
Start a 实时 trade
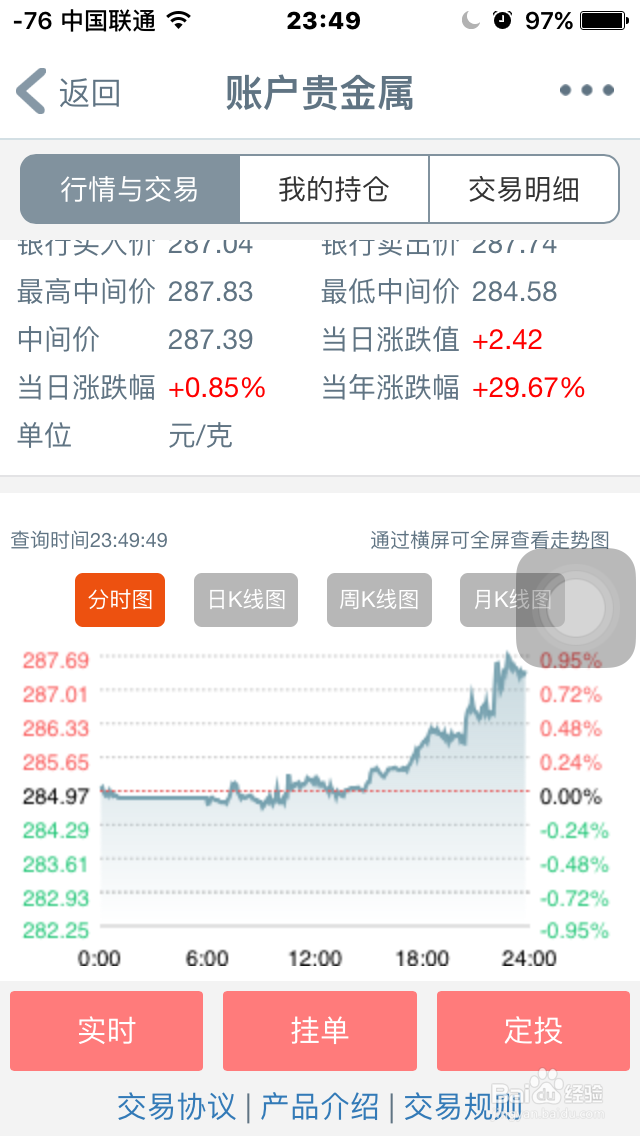click(x=106, y=1031)
